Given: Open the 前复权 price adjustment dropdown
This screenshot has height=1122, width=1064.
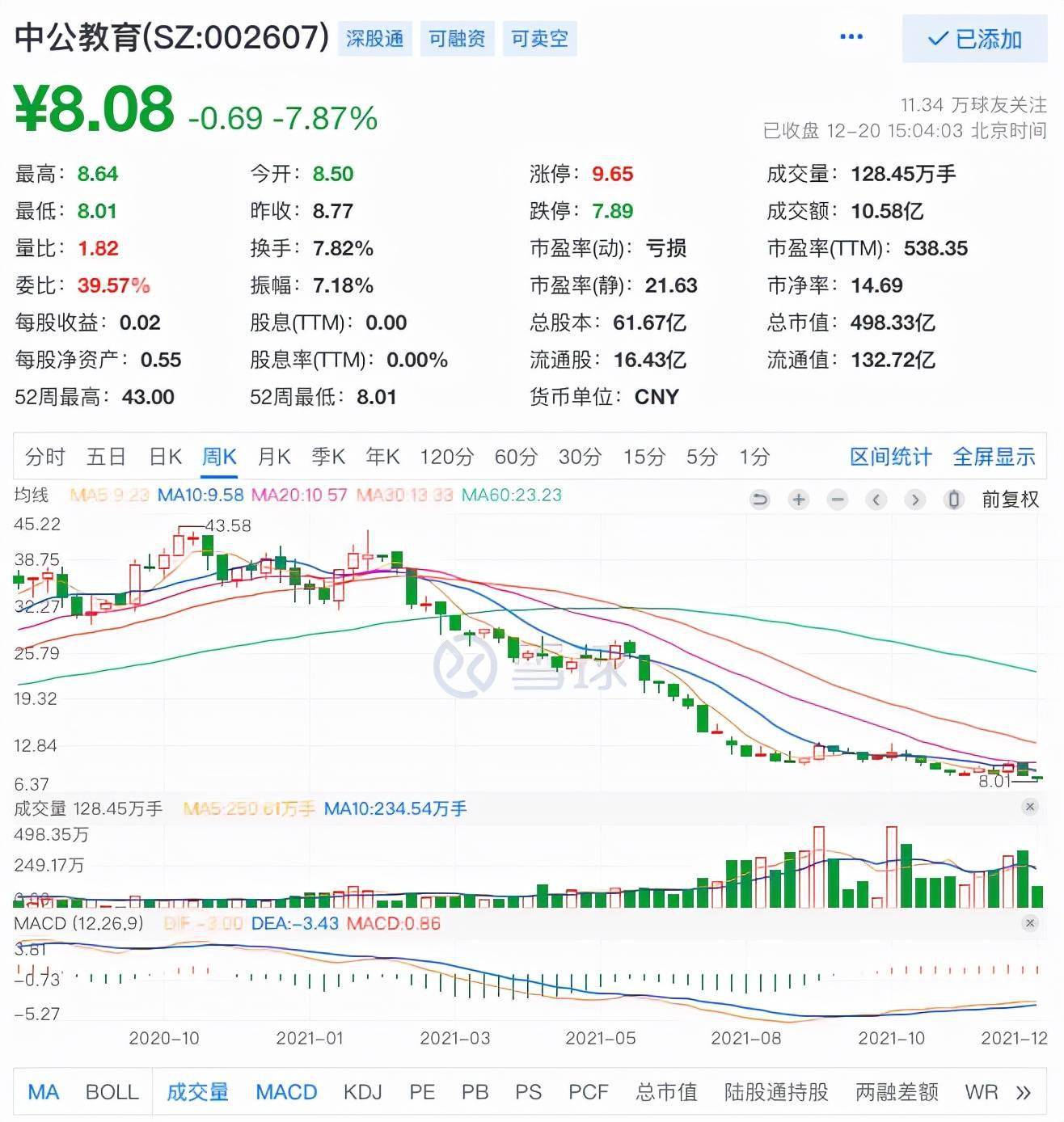Looking at the screenshot, I should point(1011,500).
